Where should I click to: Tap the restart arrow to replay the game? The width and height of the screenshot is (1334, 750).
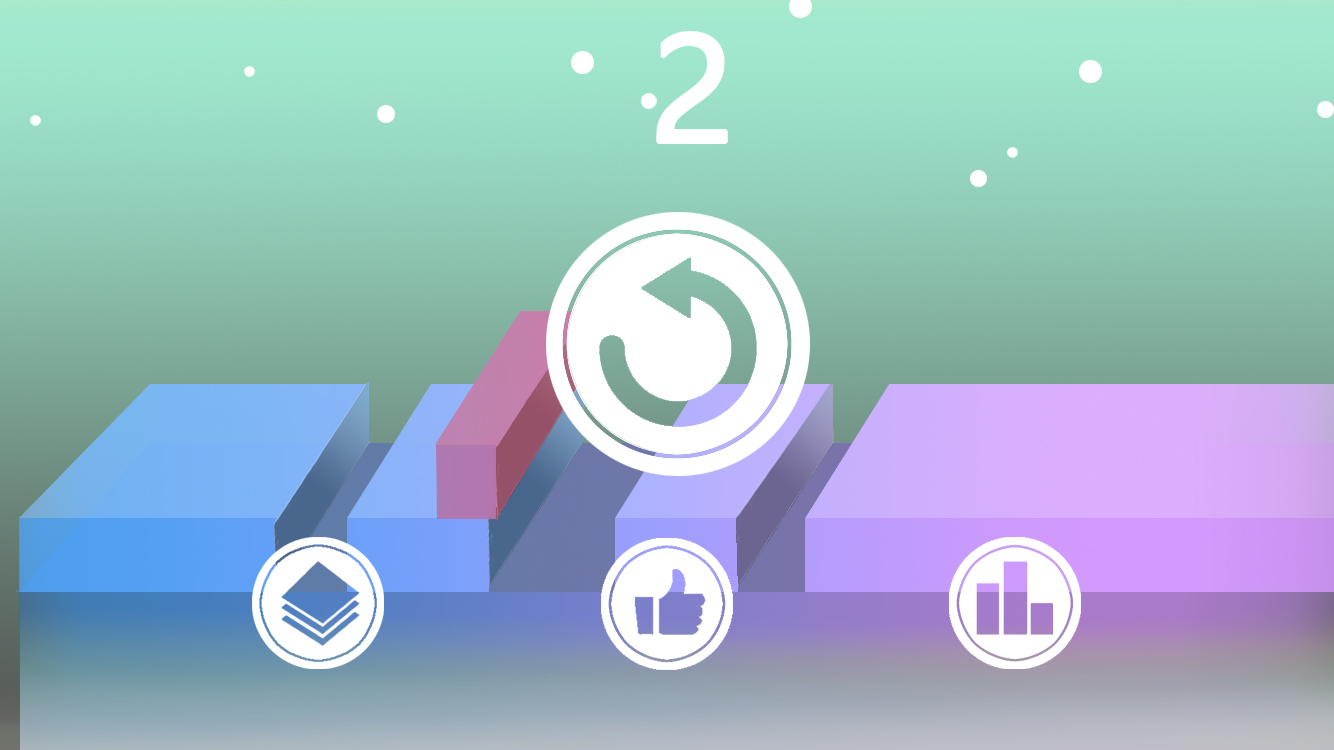click(677, 343)
